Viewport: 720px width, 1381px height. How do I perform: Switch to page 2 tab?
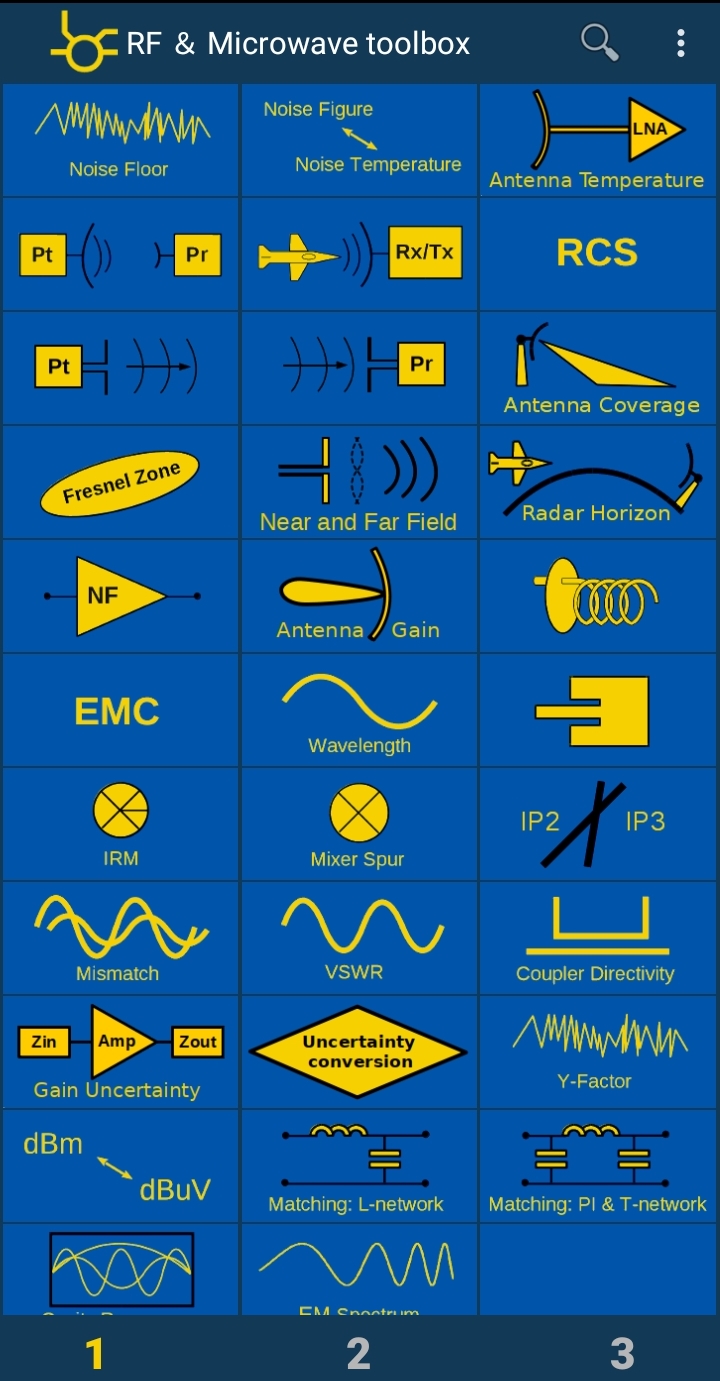pos(358,1354)
